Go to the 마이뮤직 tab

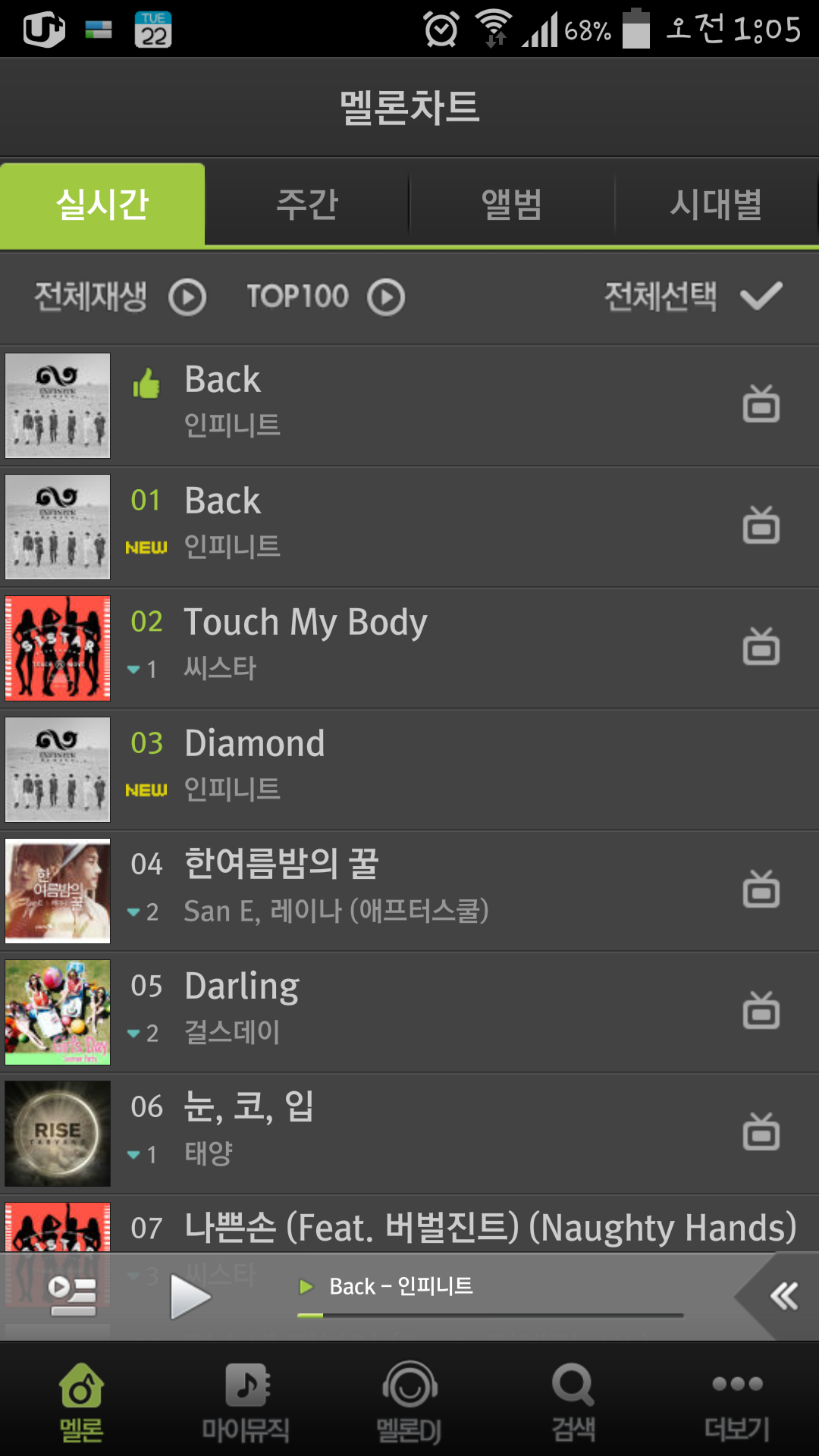246,1403
